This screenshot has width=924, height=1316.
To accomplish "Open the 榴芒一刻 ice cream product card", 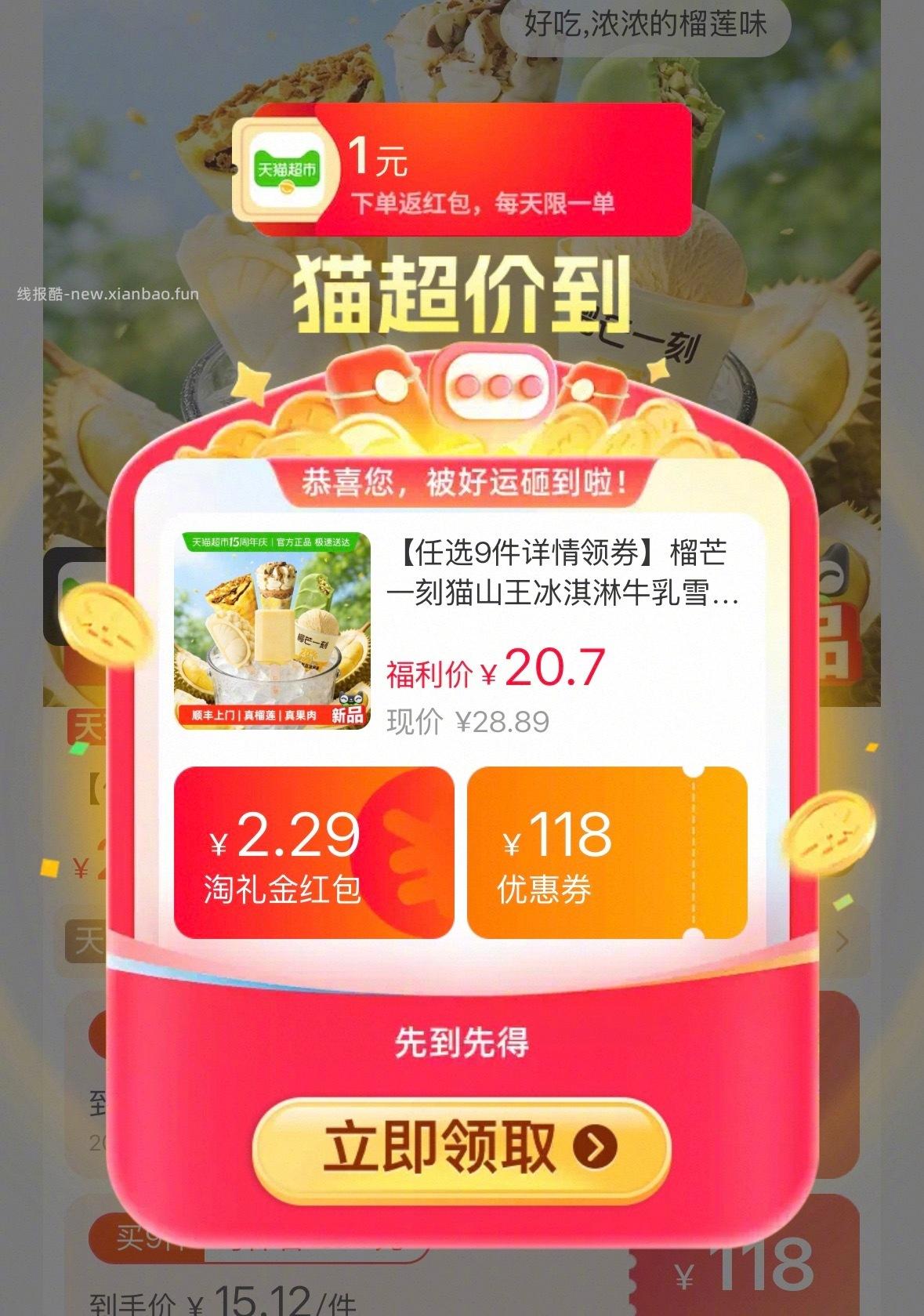I will [461, 632].
